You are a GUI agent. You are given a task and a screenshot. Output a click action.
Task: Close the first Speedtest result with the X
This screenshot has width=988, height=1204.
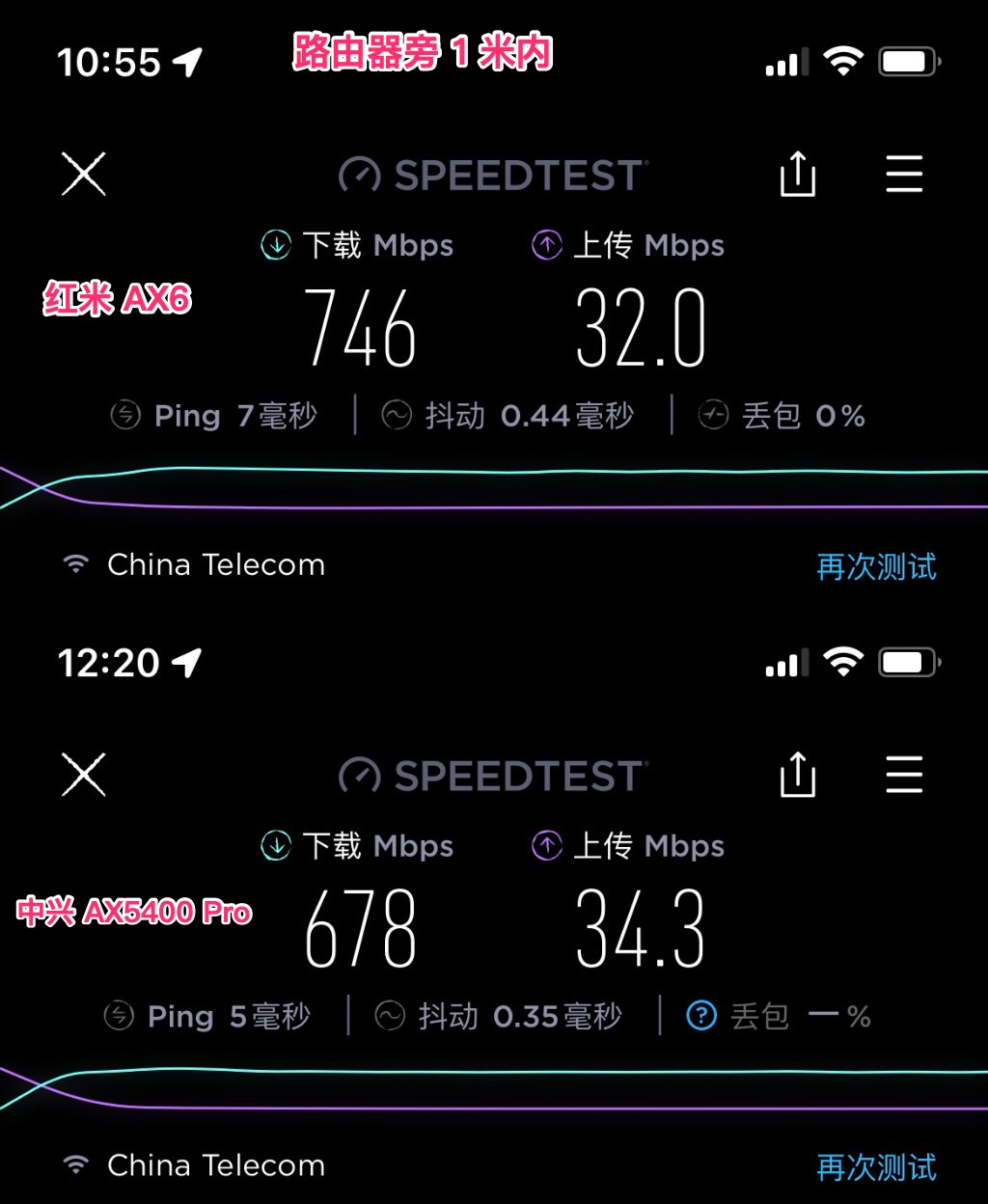83,174
